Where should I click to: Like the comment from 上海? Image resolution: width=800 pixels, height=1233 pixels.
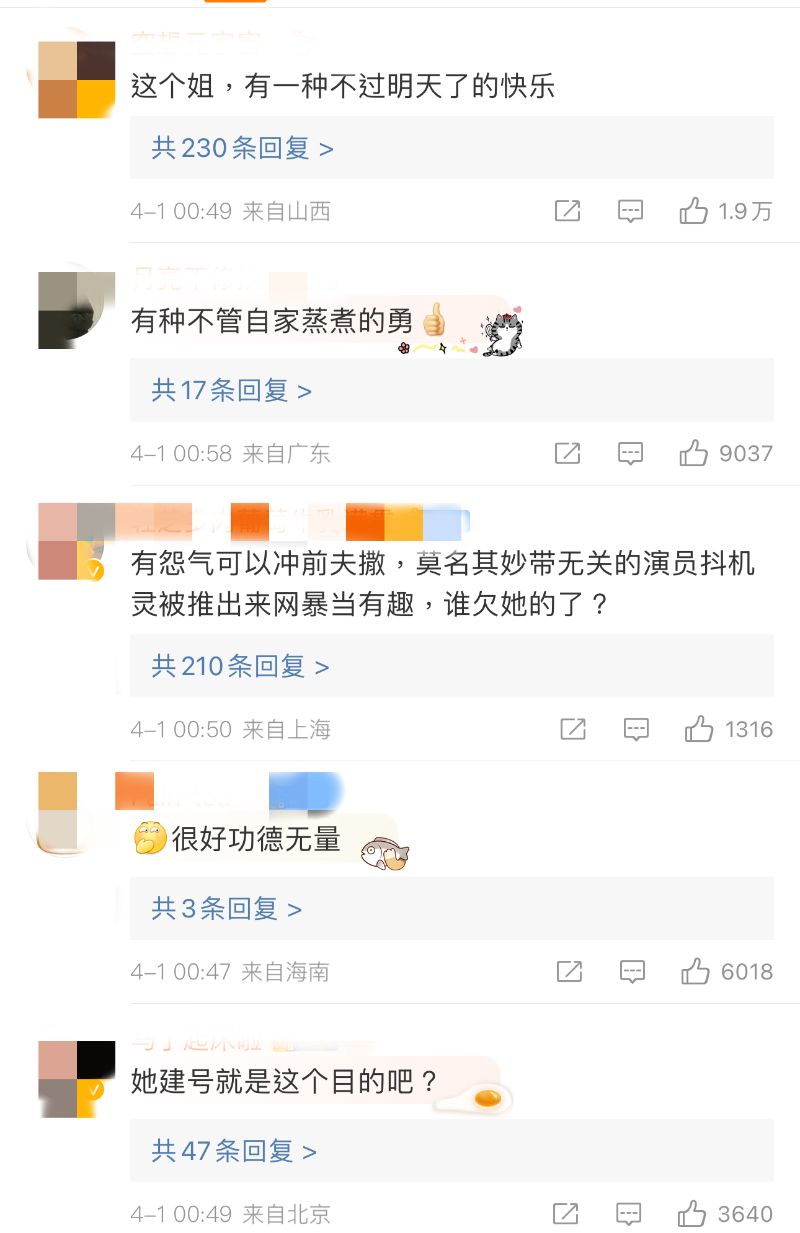click(x=698, y=730)
